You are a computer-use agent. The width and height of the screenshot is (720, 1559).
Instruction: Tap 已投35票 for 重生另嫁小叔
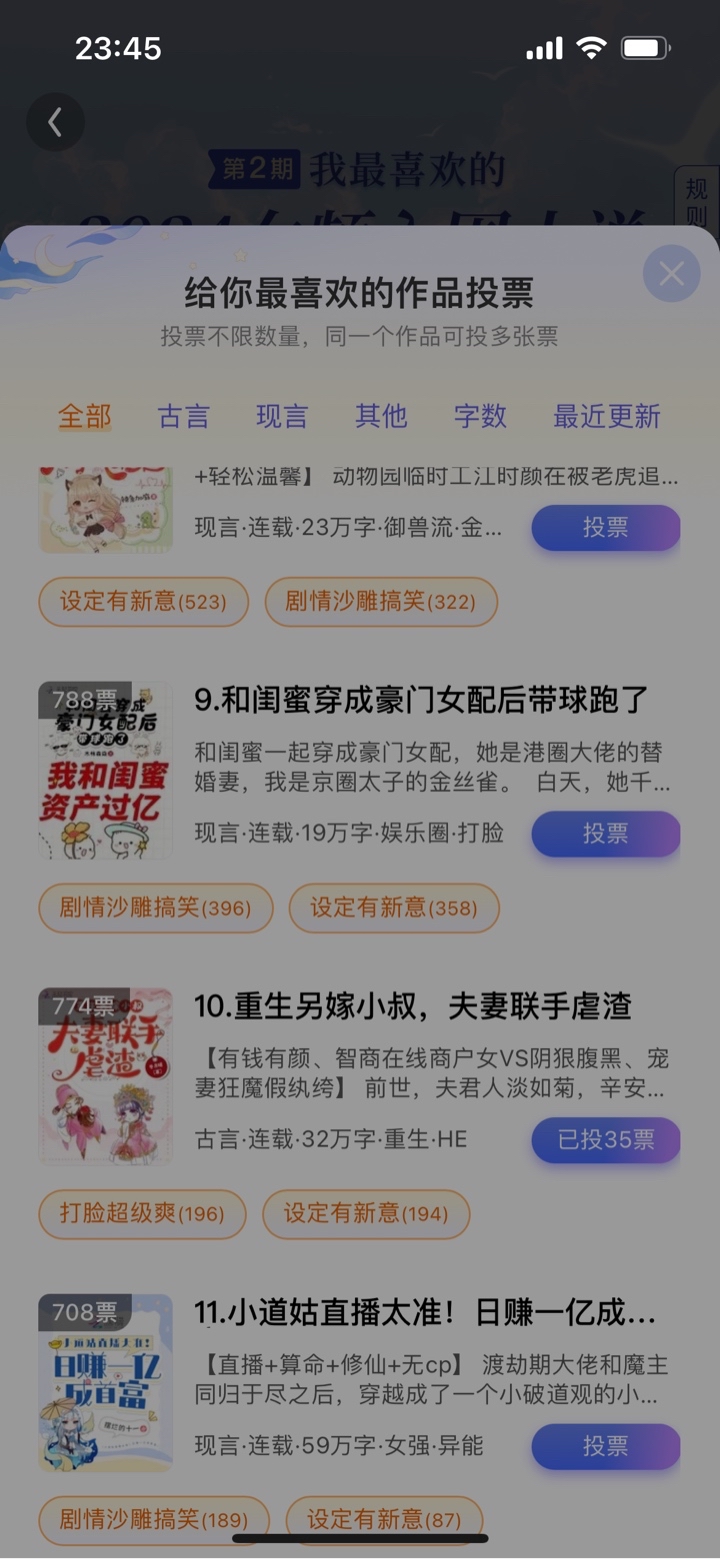(605, 1140)
